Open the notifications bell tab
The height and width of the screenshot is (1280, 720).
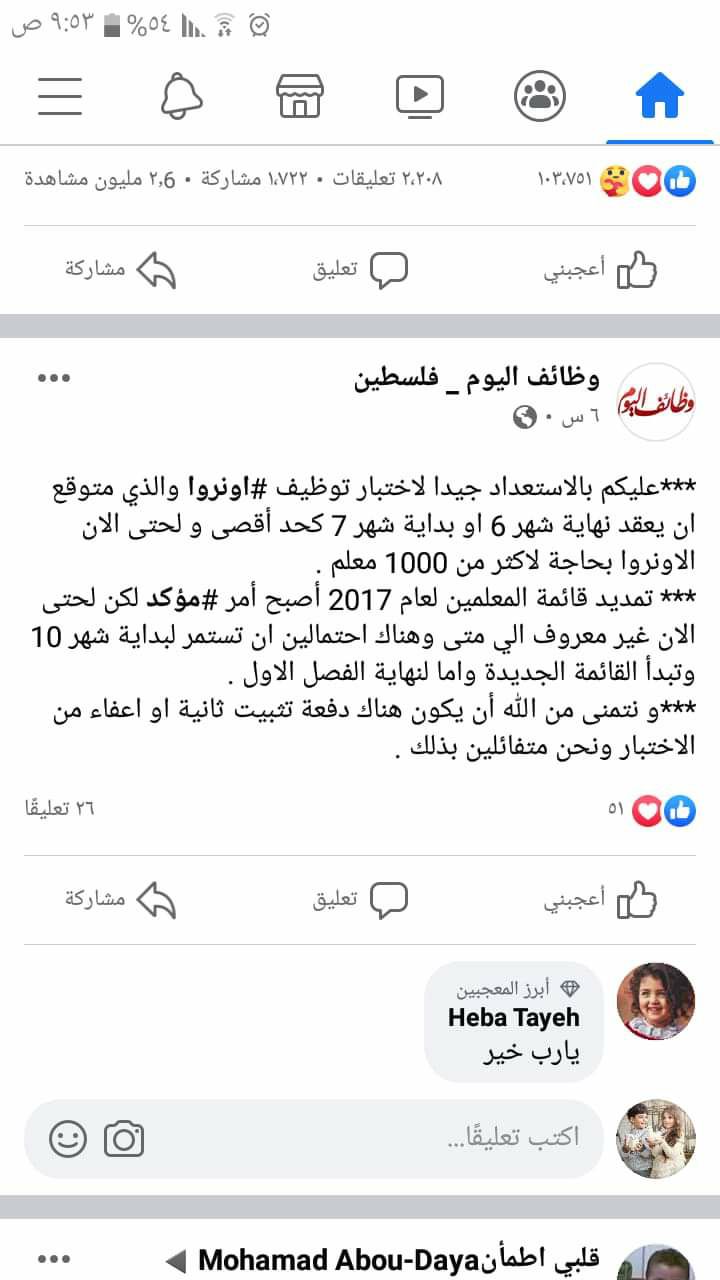pos(181,97)
